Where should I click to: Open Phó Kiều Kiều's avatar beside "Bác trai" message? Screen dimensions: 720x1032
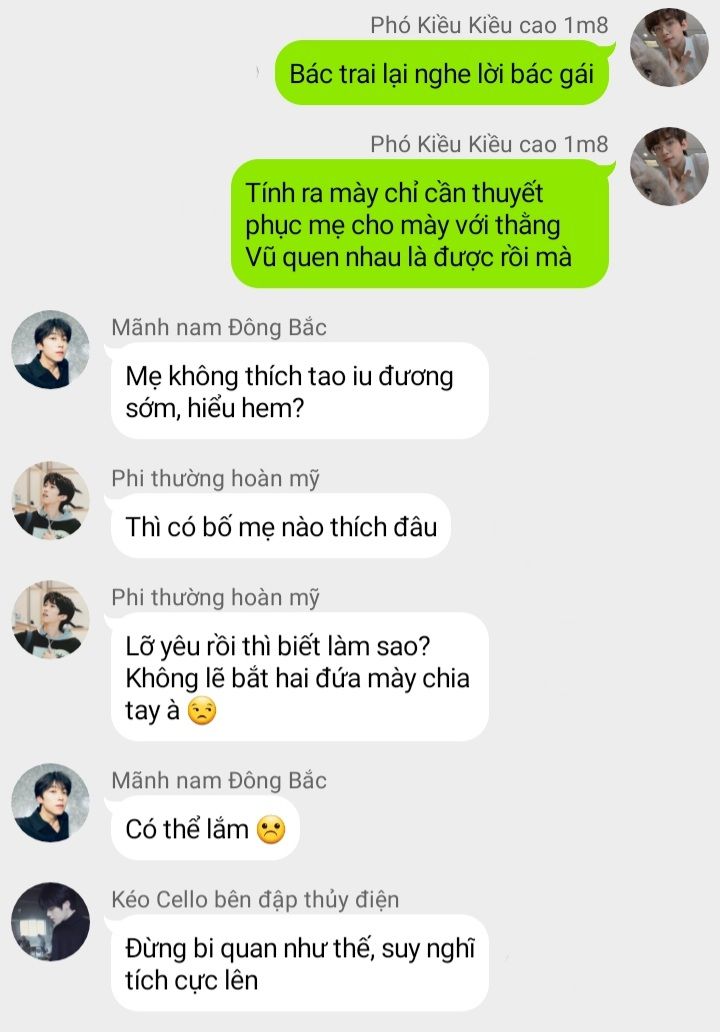(x=669, y=47)
